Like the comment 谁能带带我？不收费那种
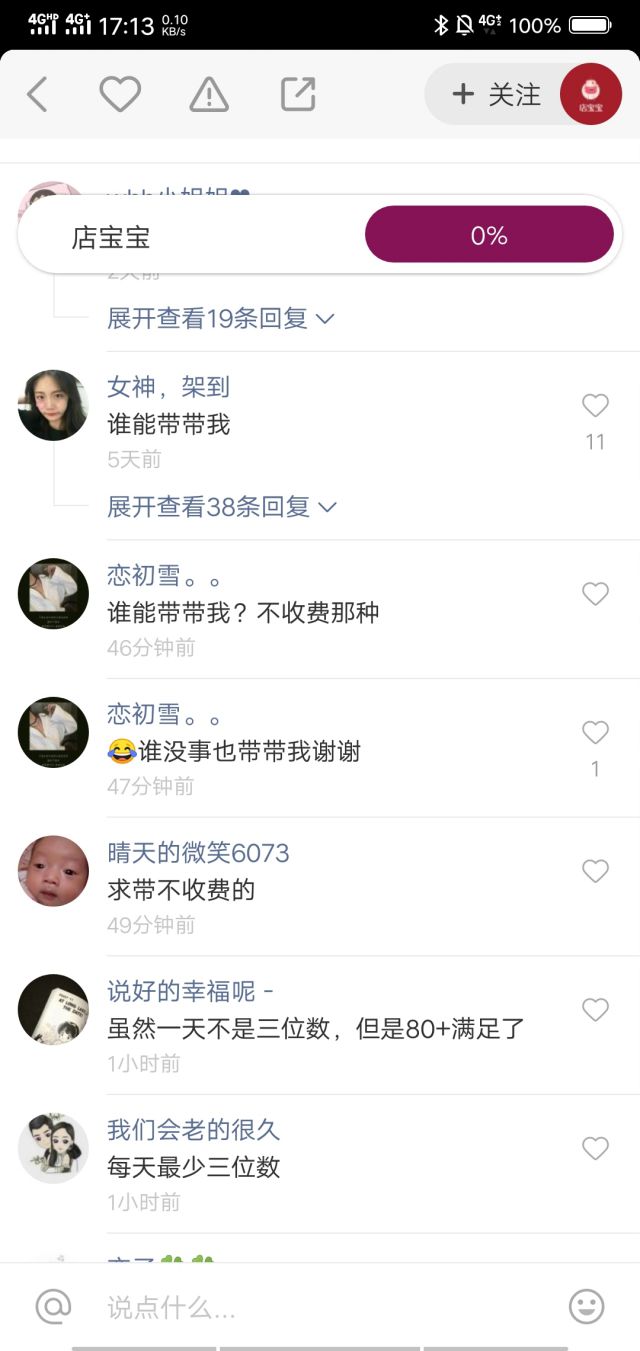 click(x=595, y=594)
